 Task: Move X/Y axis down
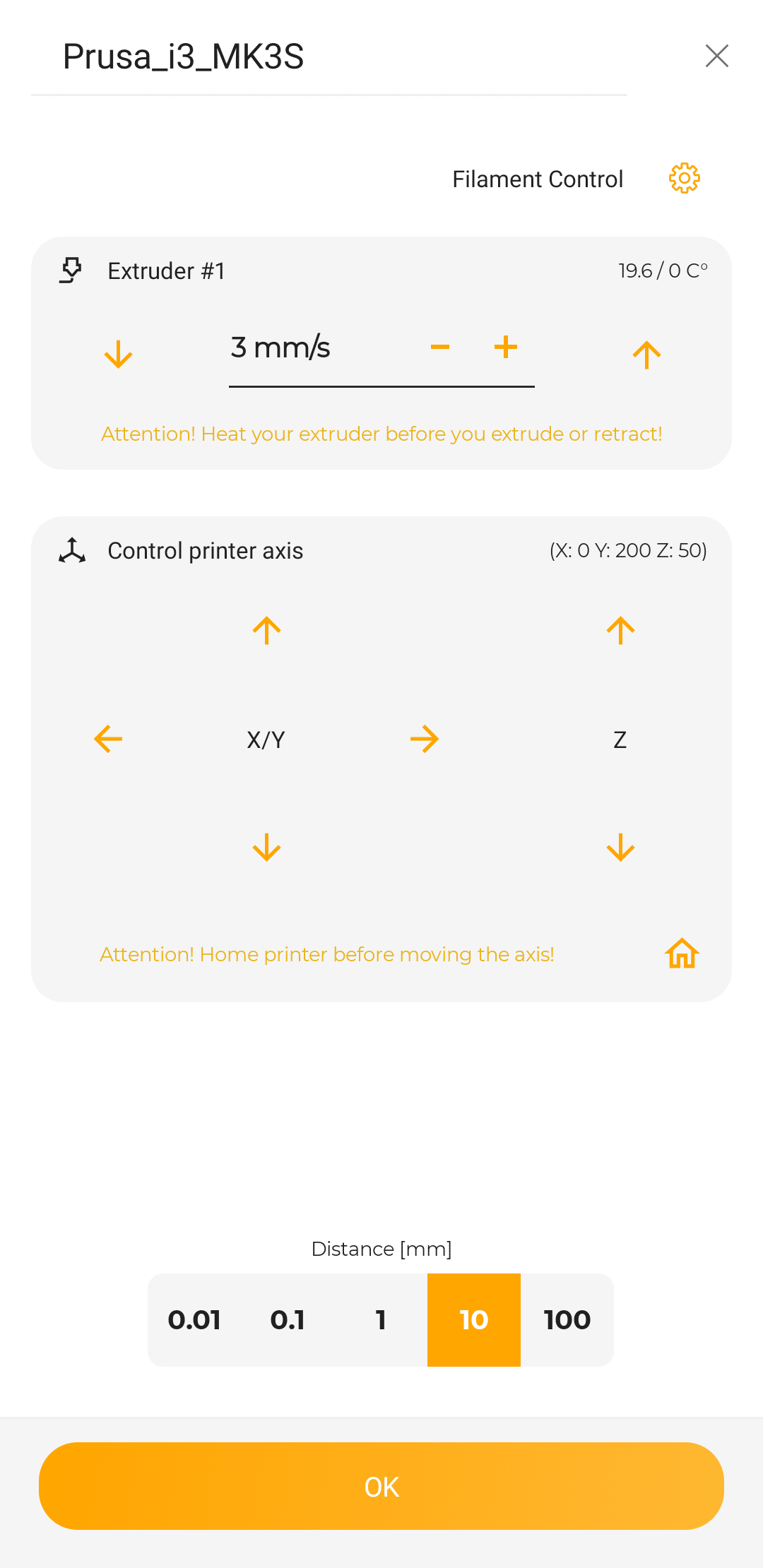pos(266,848)
